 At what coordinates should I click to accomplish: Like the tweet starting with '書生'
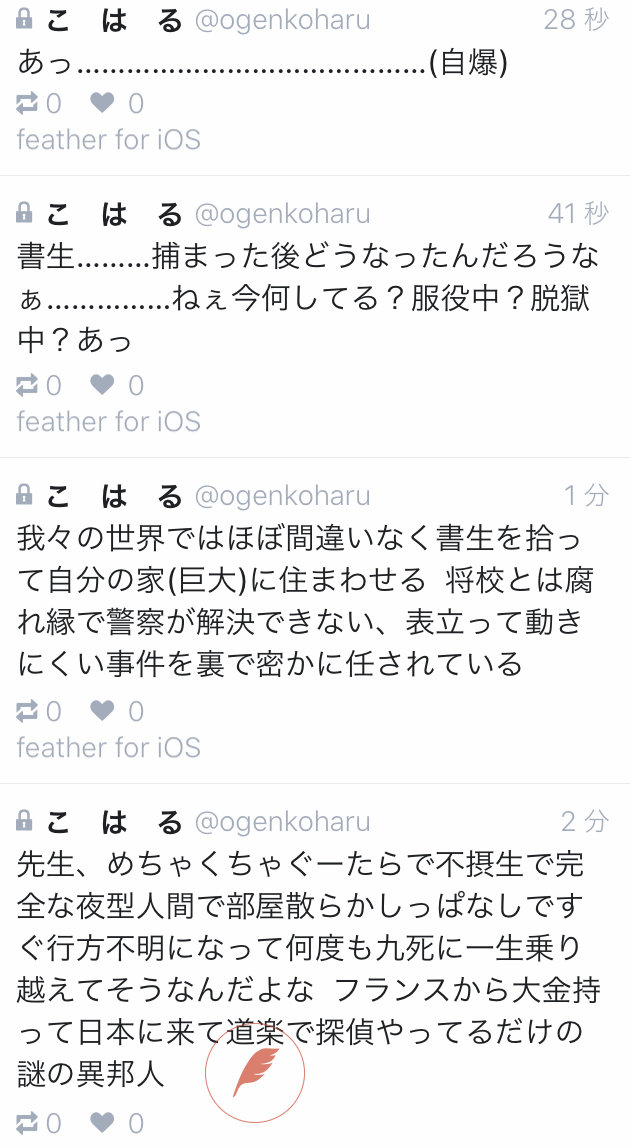coord(102,385)
